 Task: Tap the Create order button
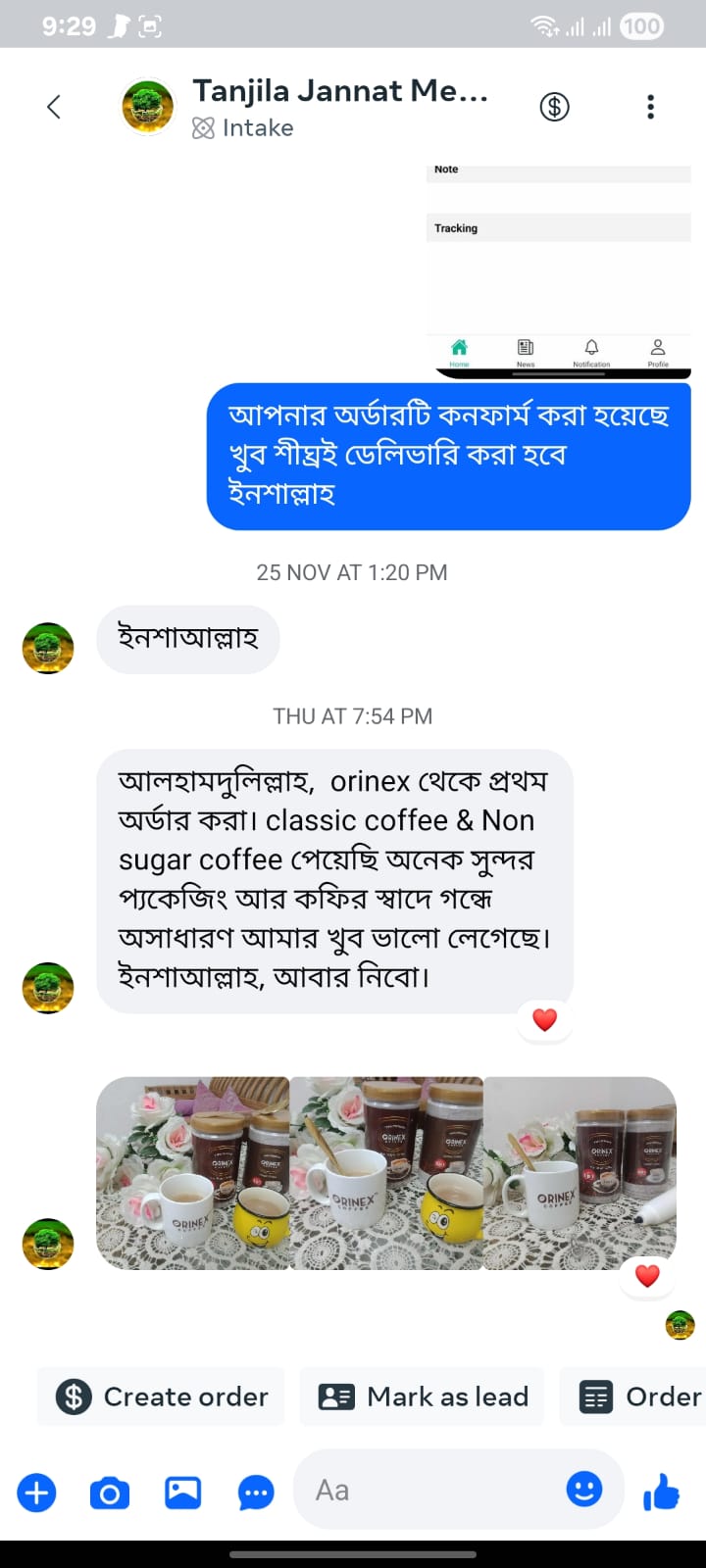point(162,1396)
